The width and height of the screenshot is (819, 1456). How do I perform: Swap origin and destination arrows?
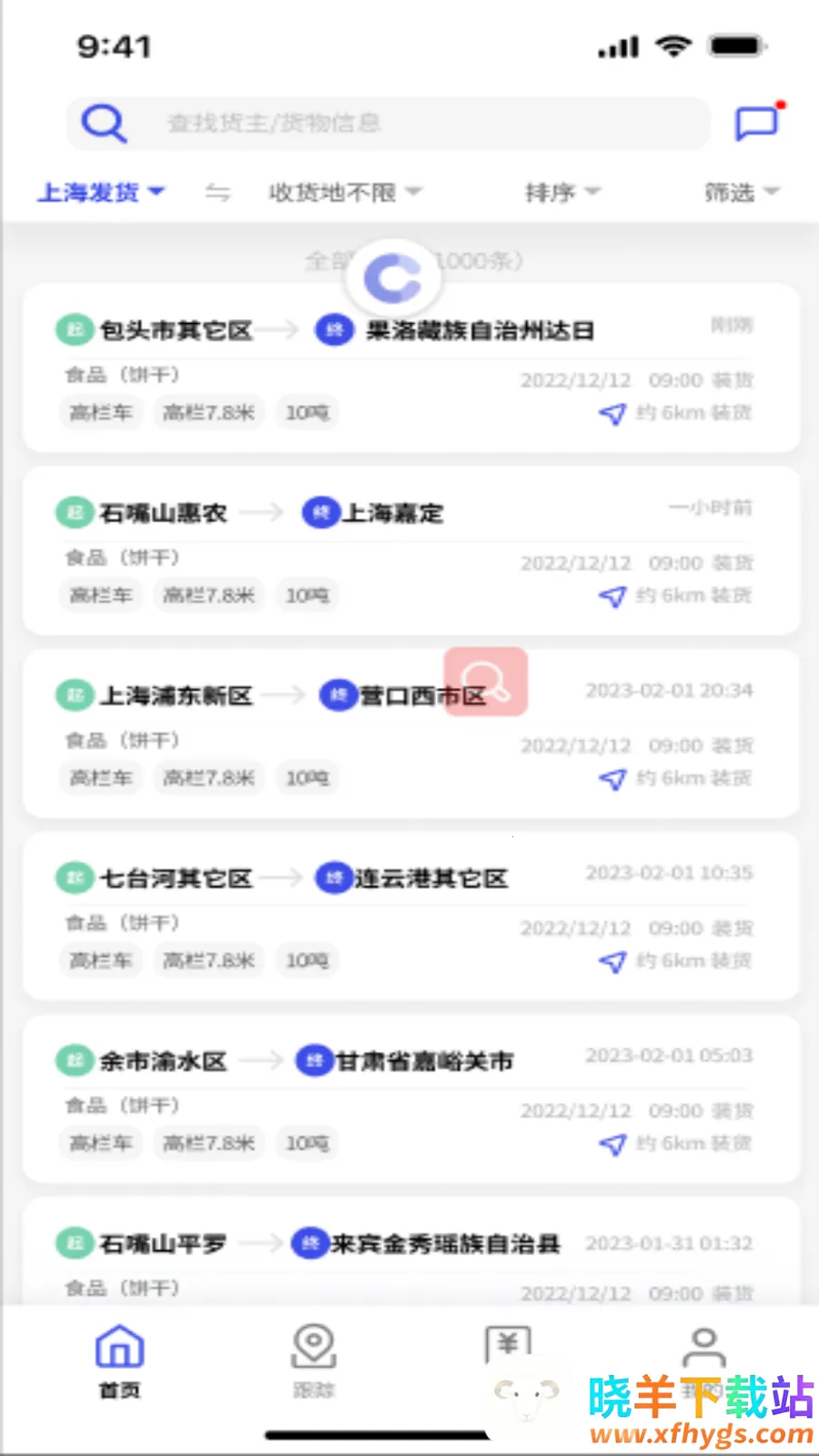tap(217, 192)
